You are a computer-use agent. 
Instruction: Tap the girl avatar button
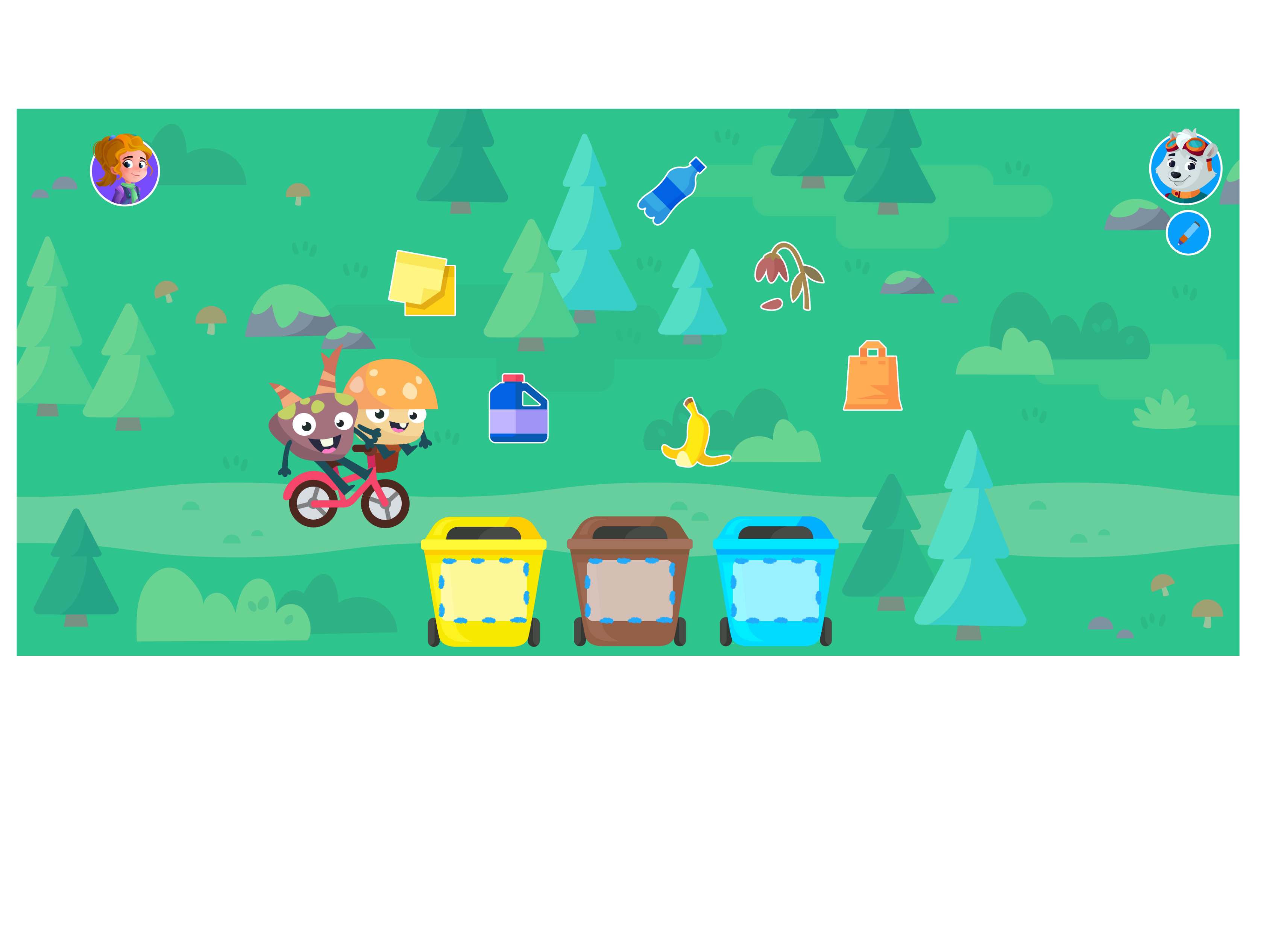(125, 170)
